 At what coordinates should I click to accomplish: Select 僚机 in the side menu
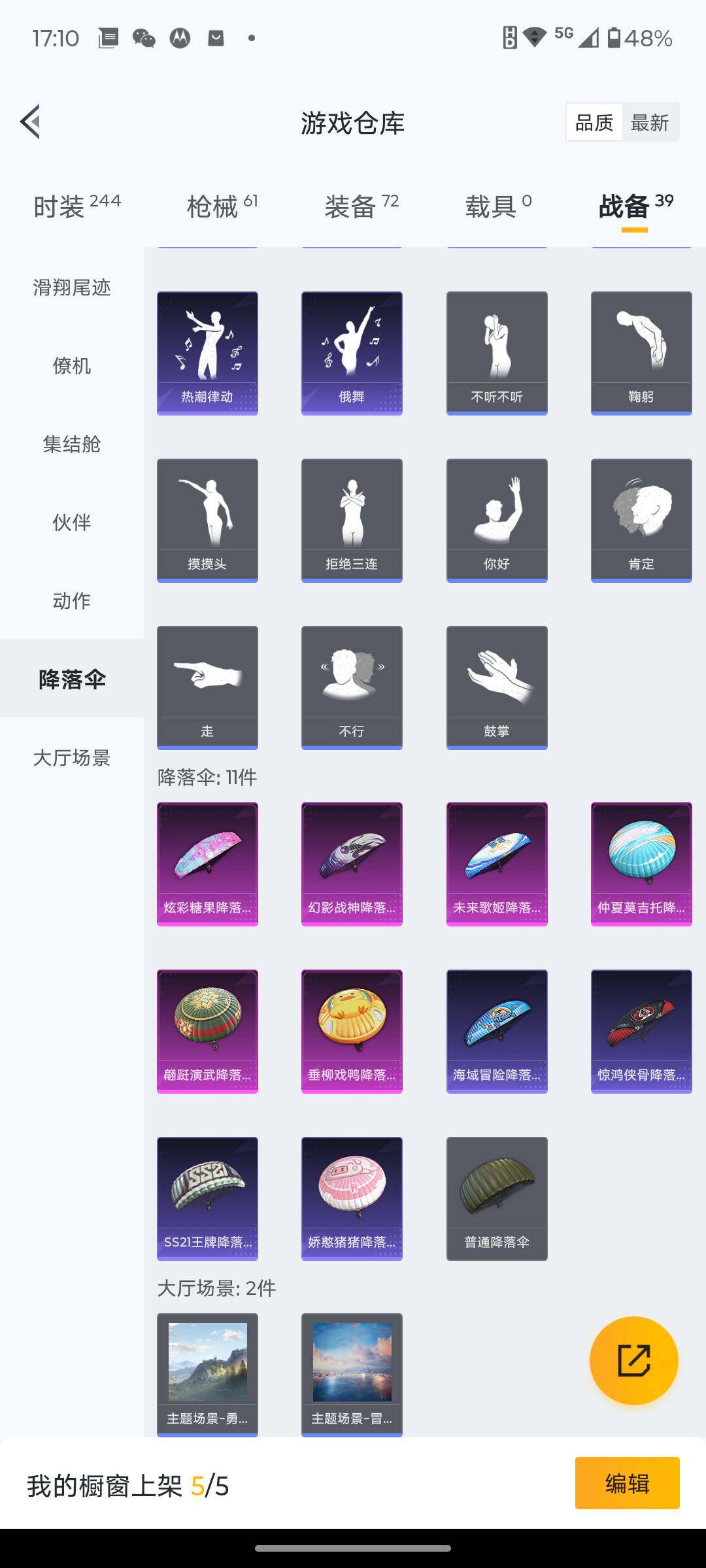(x=72, y=365)
